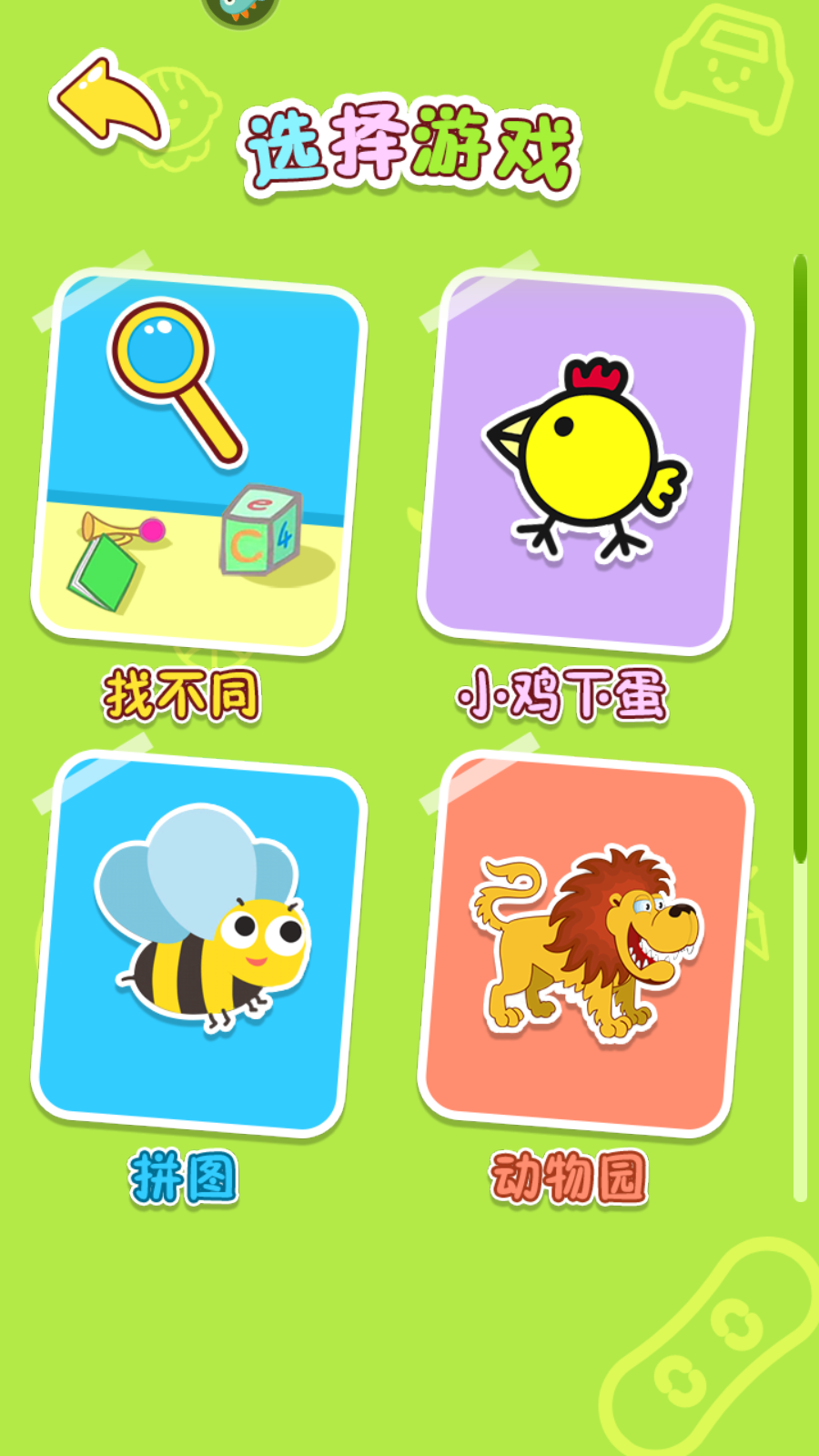Screen dimensions: 819x1456
Task: Launch the 动物园 lion zoo game
Action: 585,945
